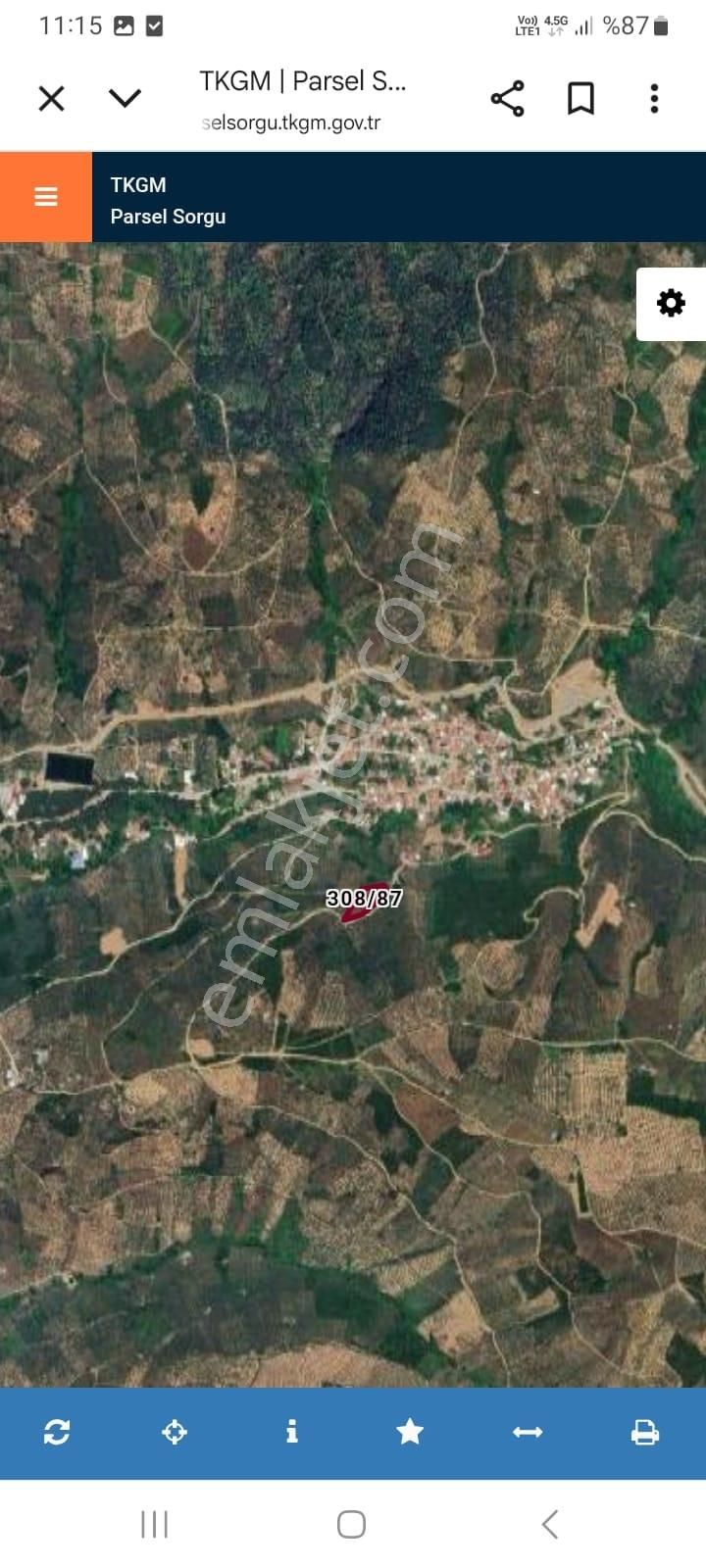
Task: Go back with system back button
Action: coord(550,1524)
